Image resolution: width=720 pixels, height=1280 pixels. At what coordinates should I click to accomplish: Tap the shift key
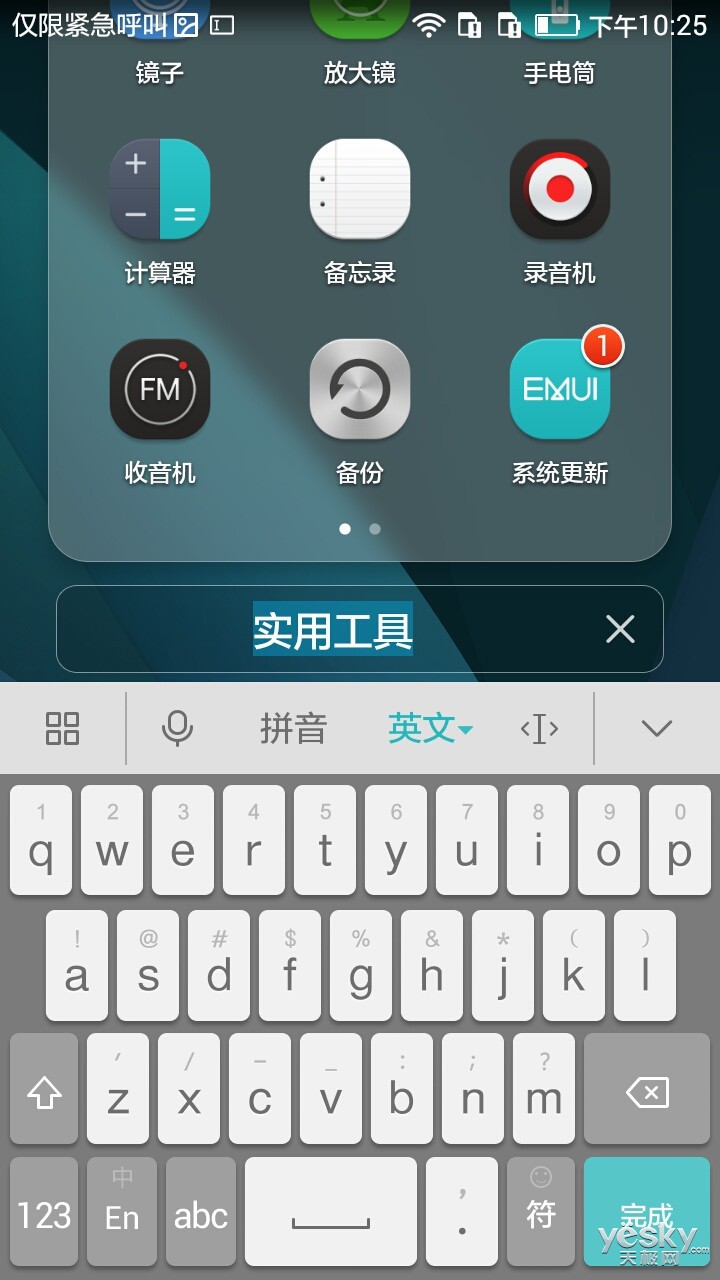(44, 1089)
